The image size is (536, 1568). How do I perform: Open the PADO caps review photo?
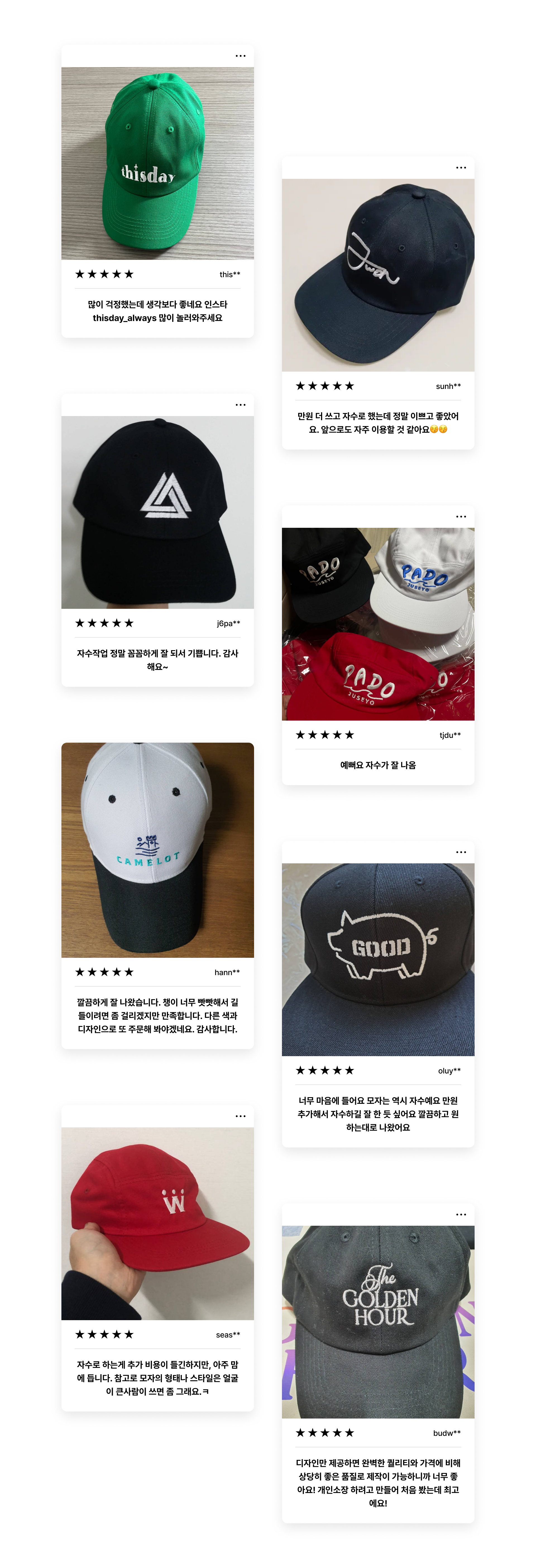click(377, 624)
